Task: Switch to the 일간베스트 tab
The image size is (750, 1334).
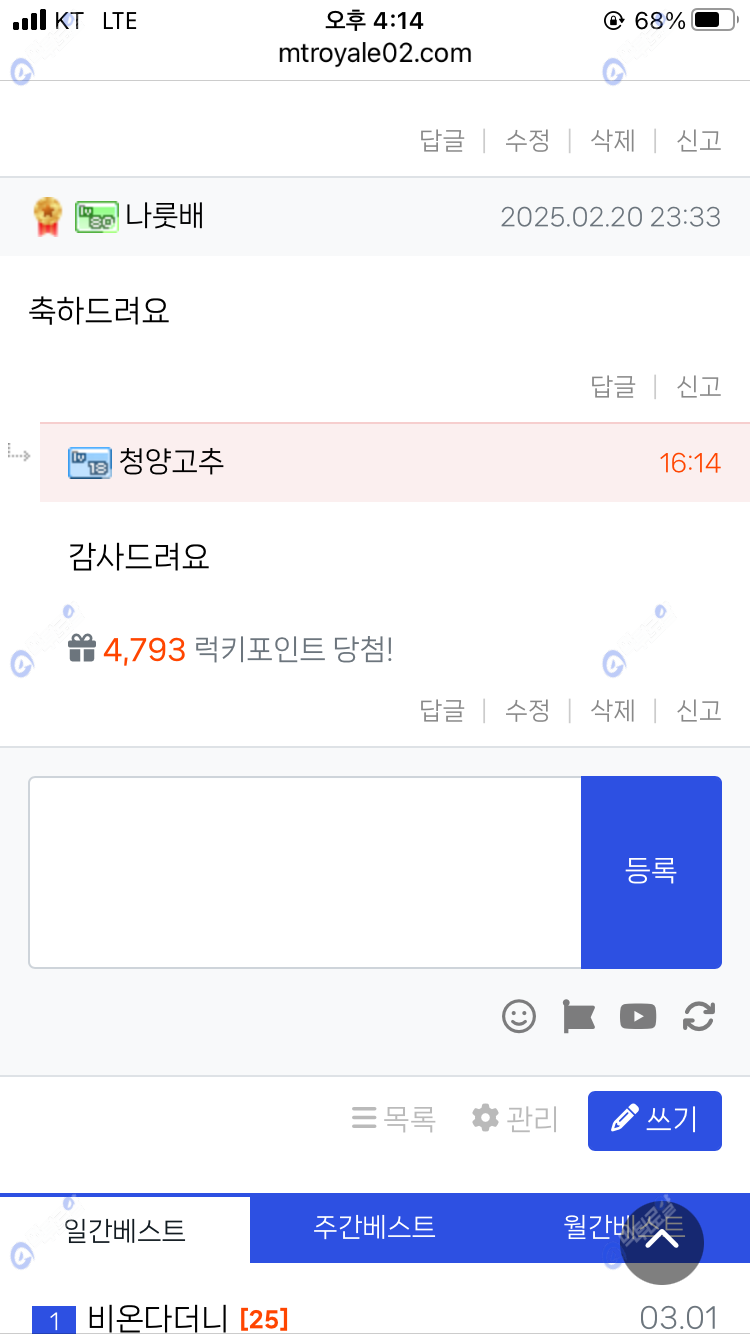Action: coord(125,1230)
